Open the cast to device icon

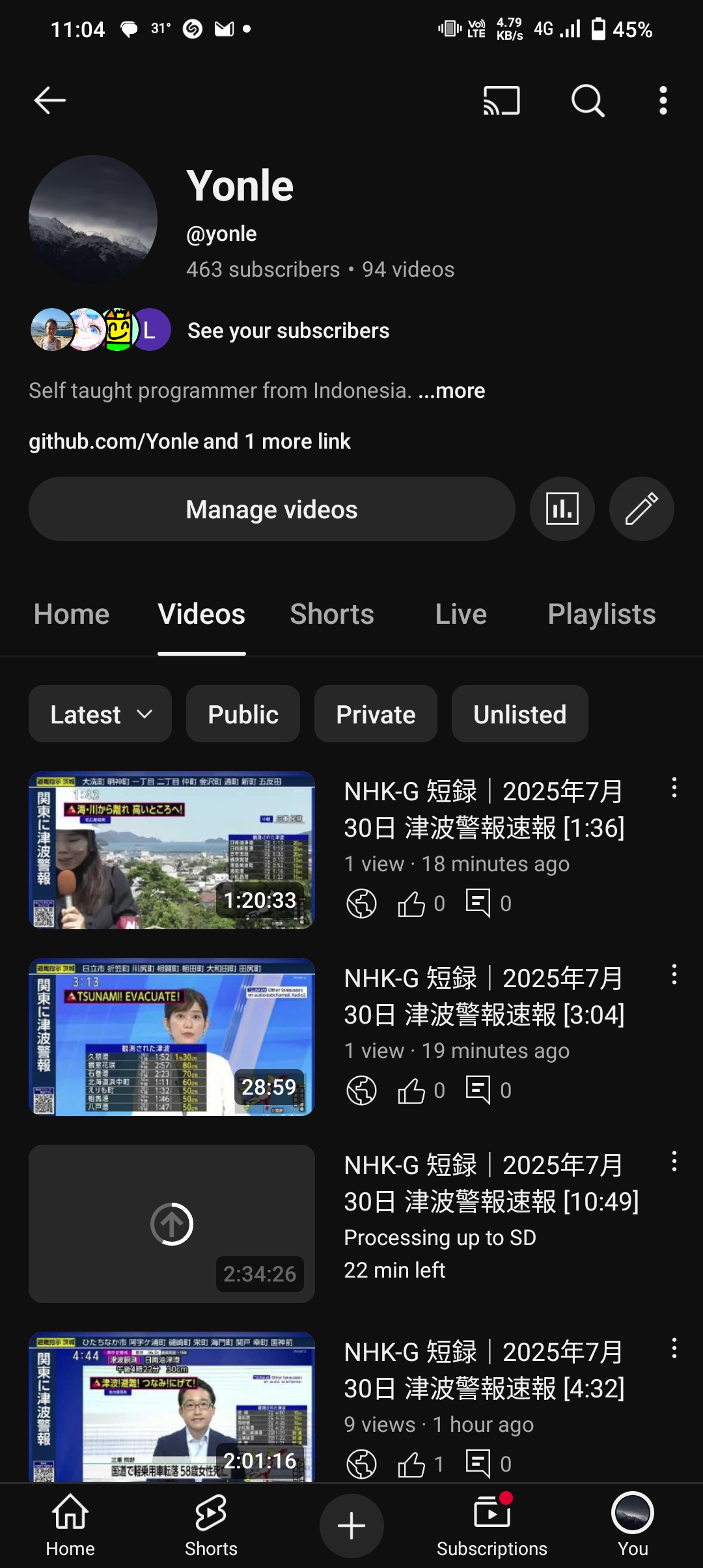(x=501, y=100)
